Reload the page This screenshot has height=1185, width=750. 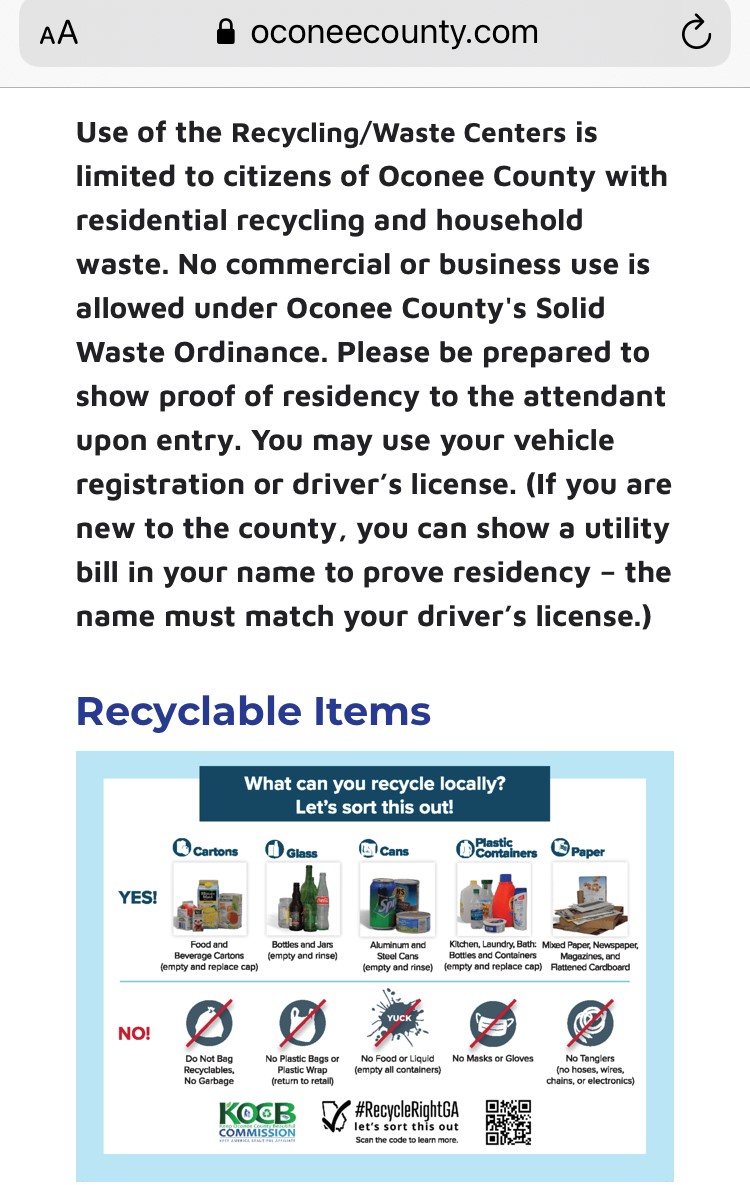point(695,34)
